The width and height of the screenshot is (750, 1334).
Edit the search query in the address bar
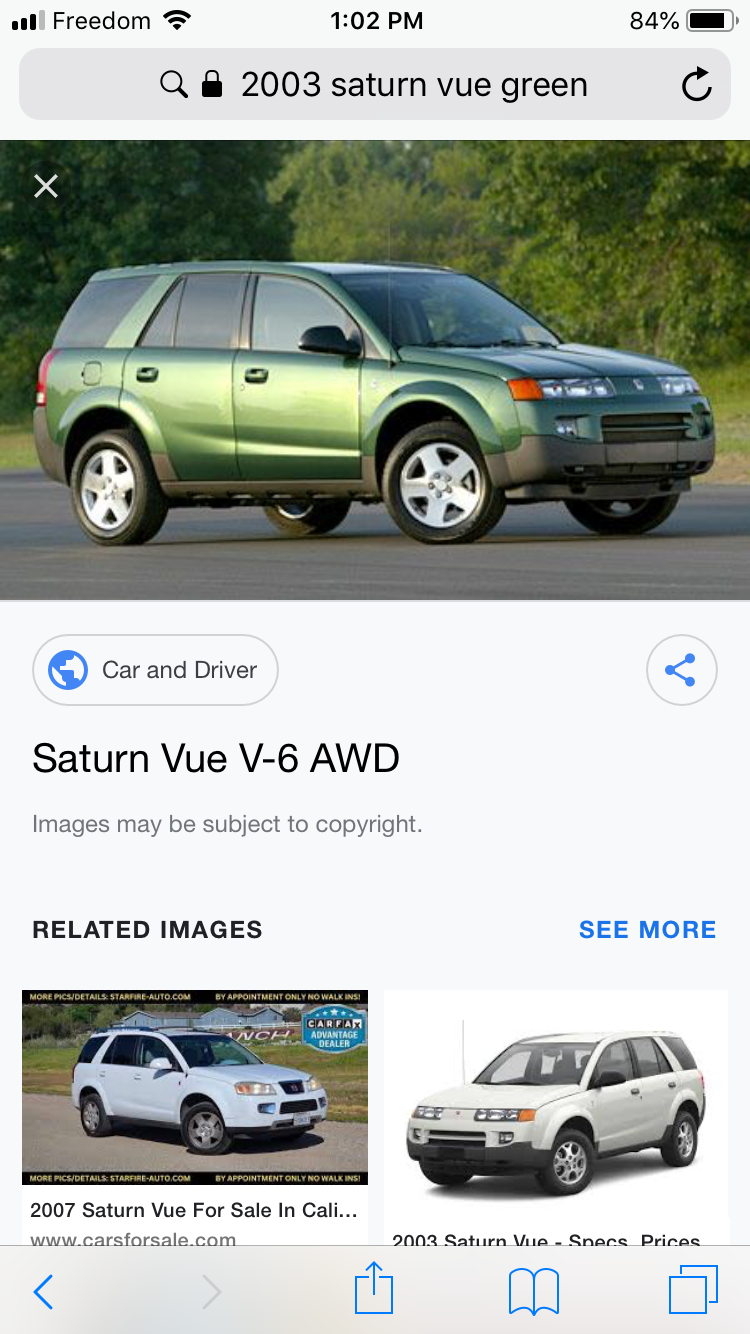(x=375, y=85)
